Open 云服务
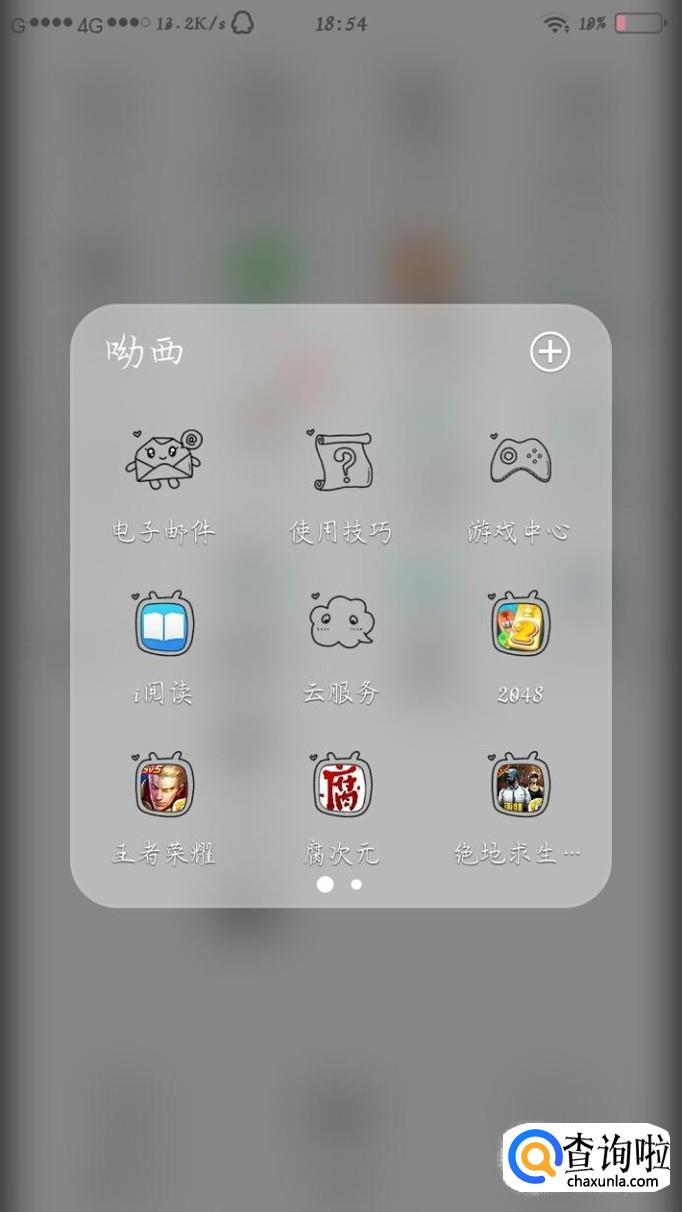The image size is (682, 1212). (x=341, y=624)
